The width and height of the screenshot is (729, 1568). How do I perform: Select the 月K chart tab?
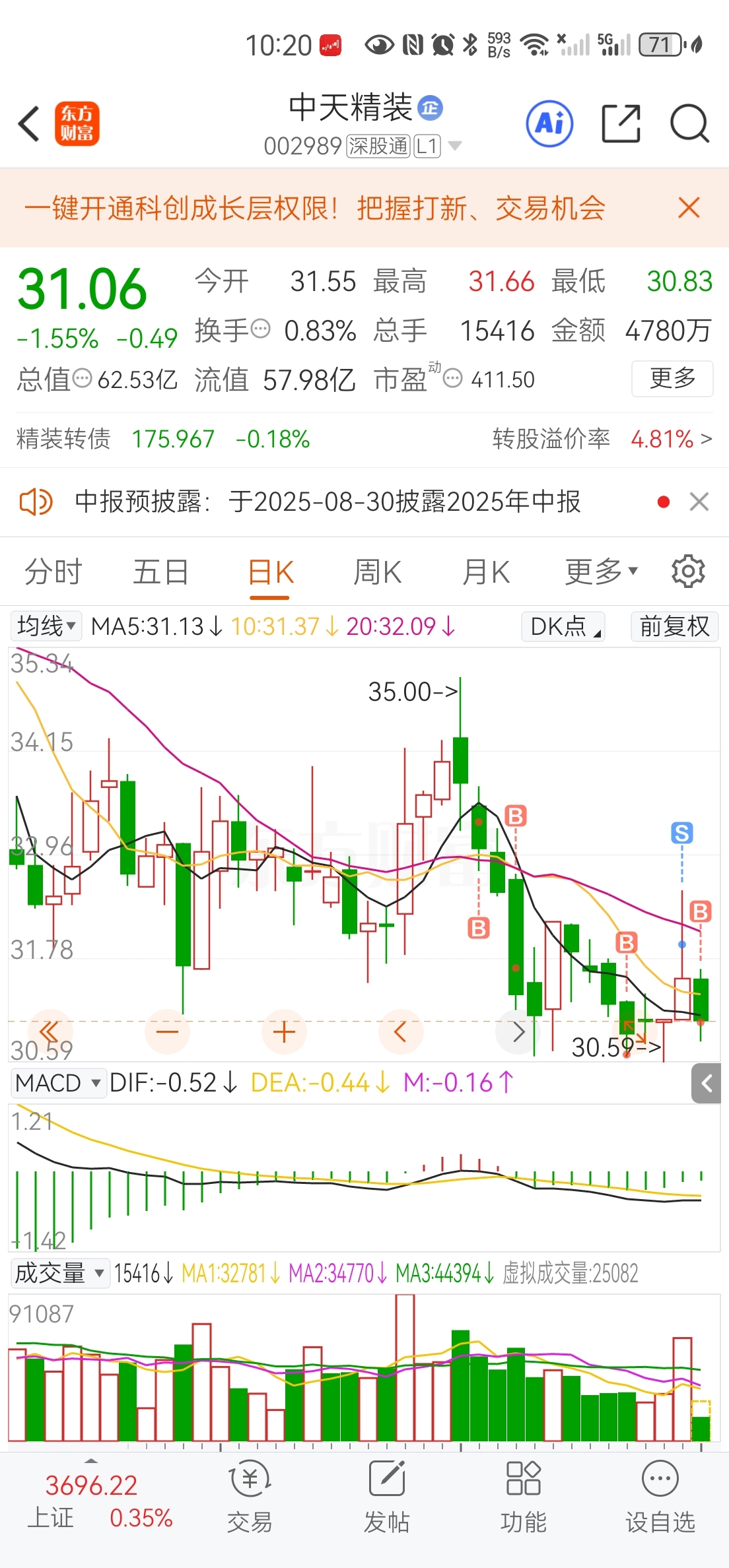(486, 572)
